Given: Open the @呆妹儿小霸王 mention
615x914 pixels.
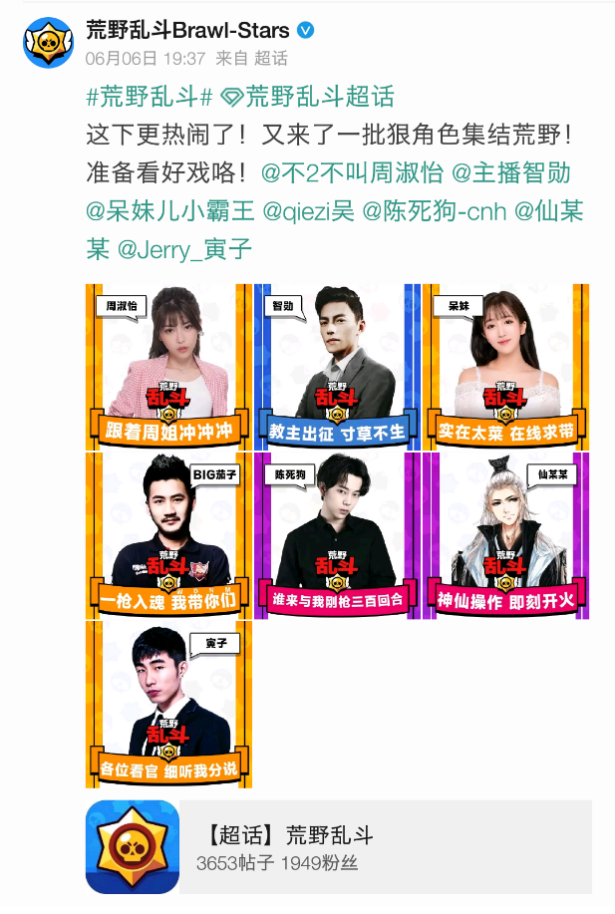Looking at the screenshot, I should click(170, 211).
